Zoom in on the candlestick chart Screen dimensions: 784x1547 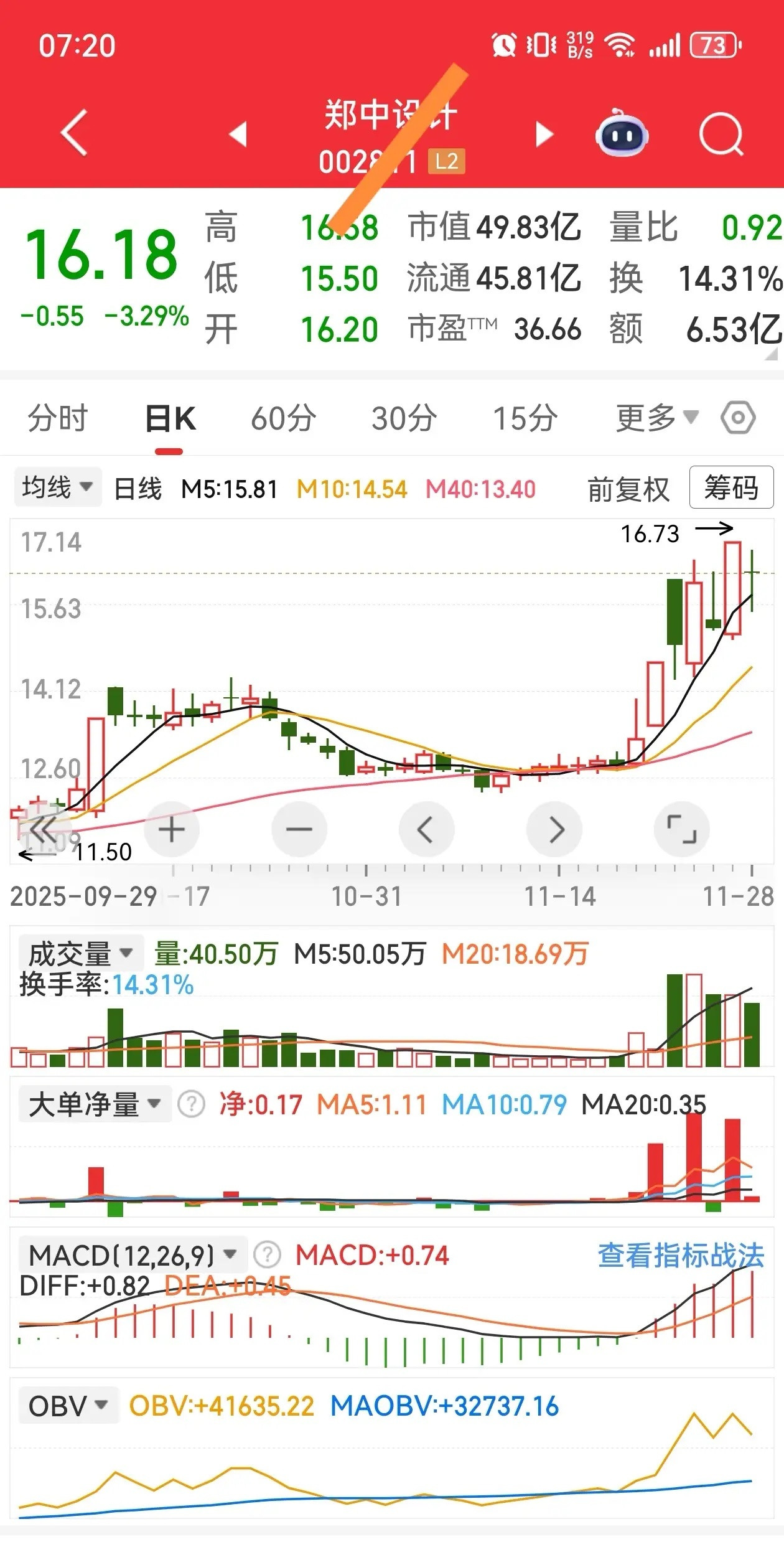[x=172, y=828]
